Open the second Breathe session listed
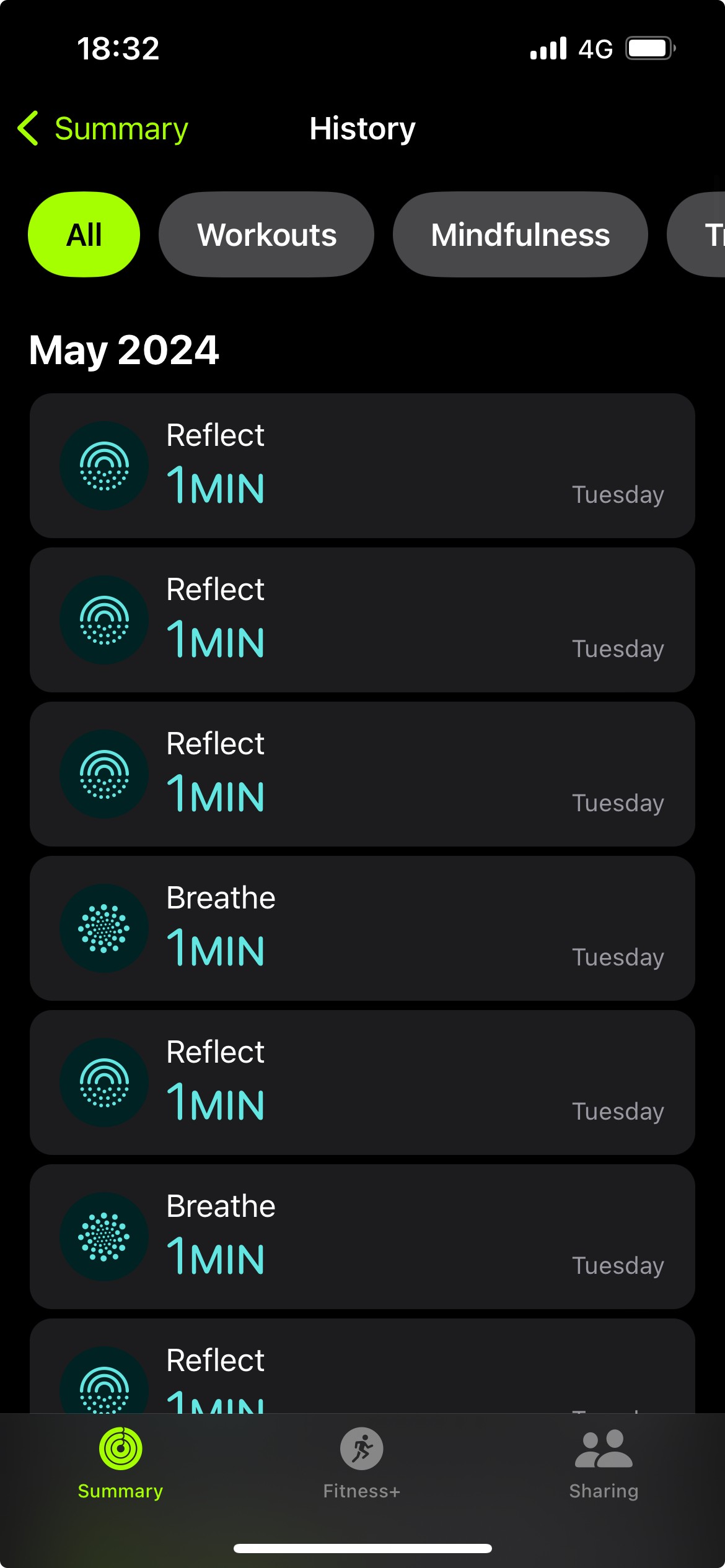 point(362,1237)
